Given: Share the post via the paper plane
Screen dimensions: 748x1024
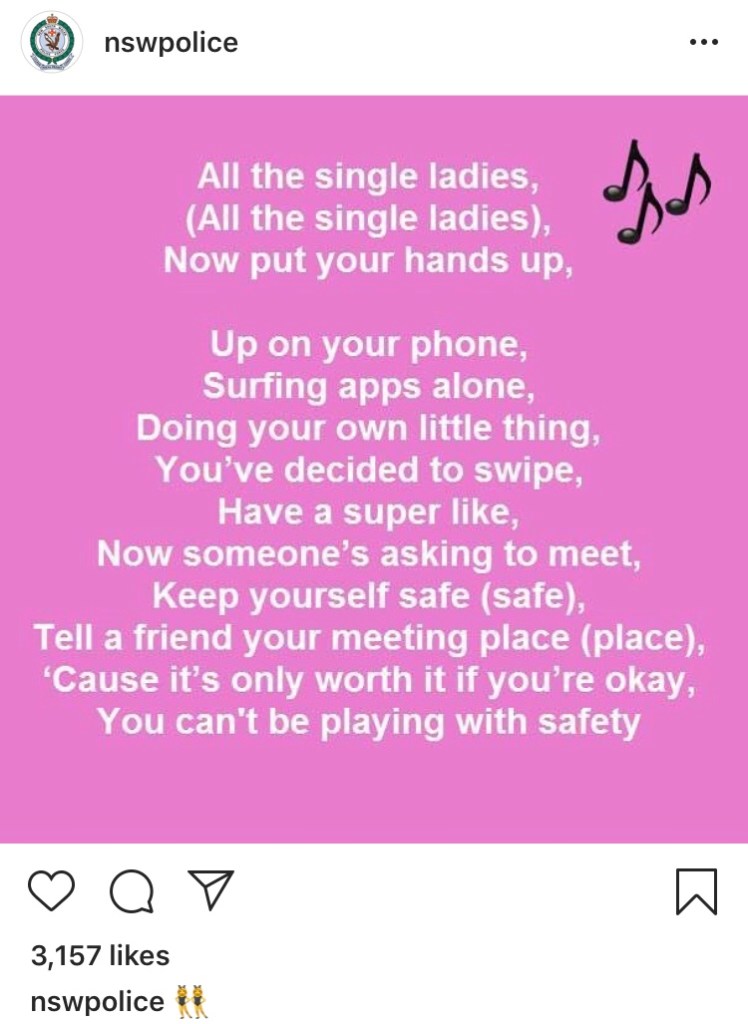Looking at the screenshot, I should click(211, 889).
